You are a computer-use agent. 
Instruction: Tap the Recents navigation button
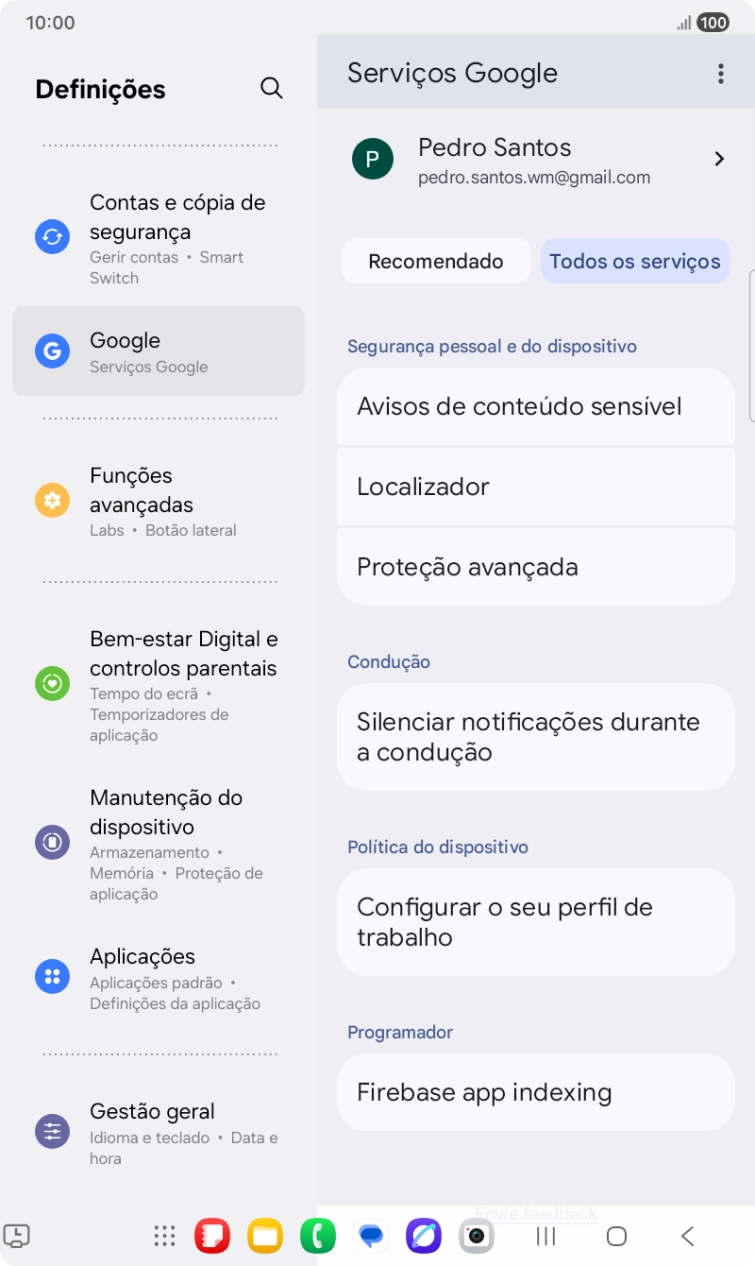tap(544, 1237)
